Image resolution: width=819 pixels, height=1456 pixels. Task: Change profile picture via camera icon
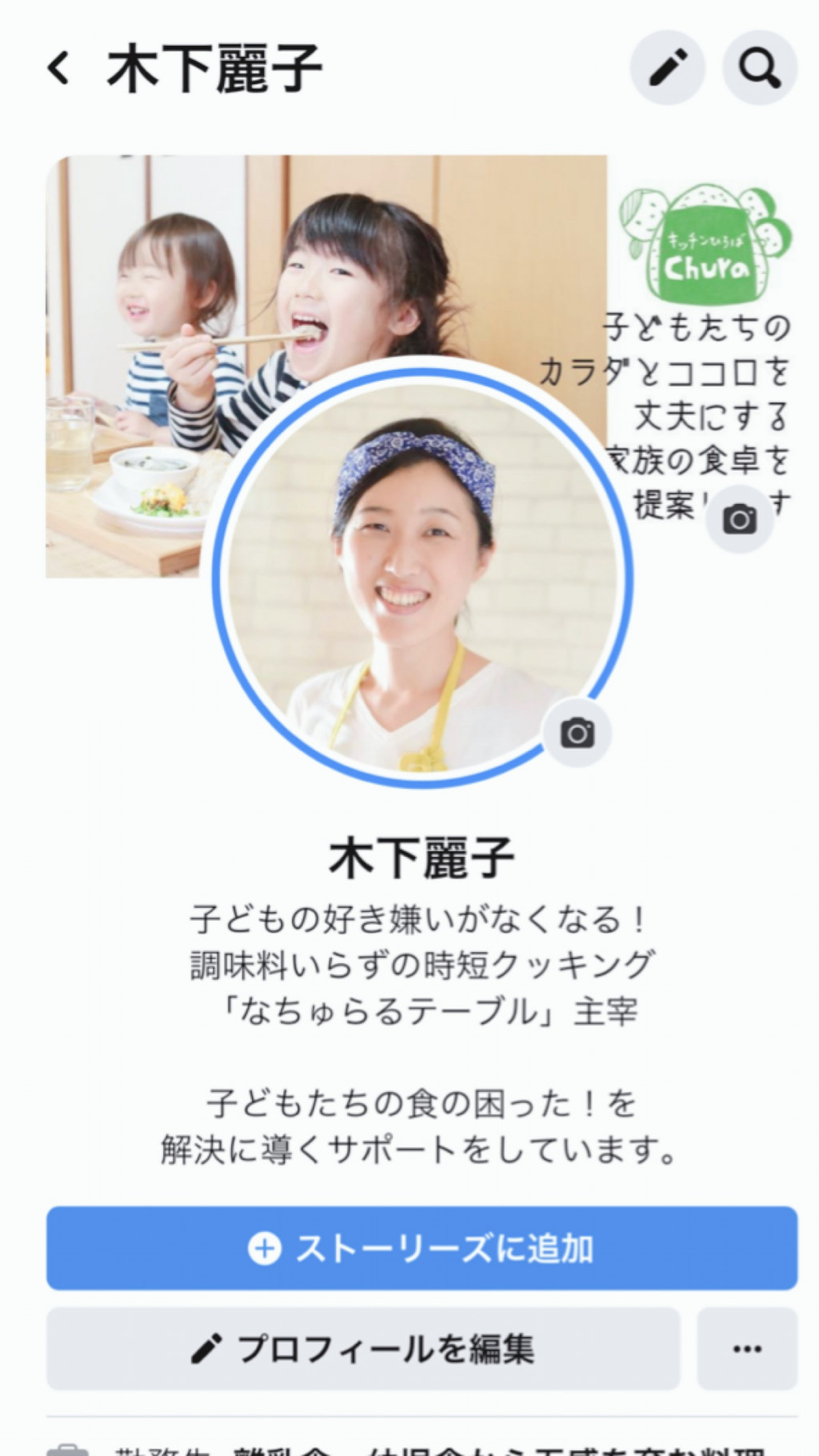(577, 733)
